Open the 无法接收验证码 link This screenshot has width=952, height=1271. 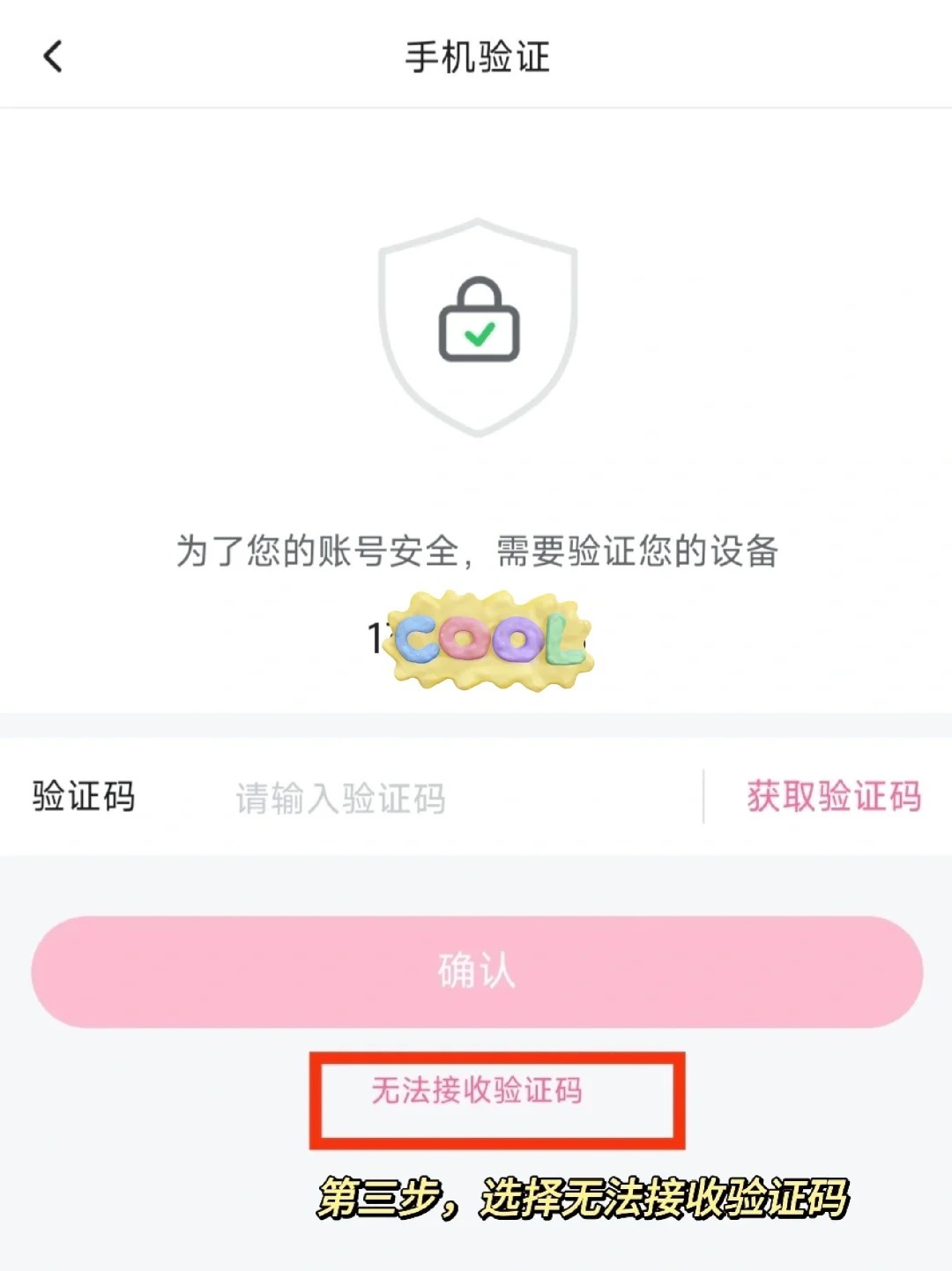(476, 1091)
